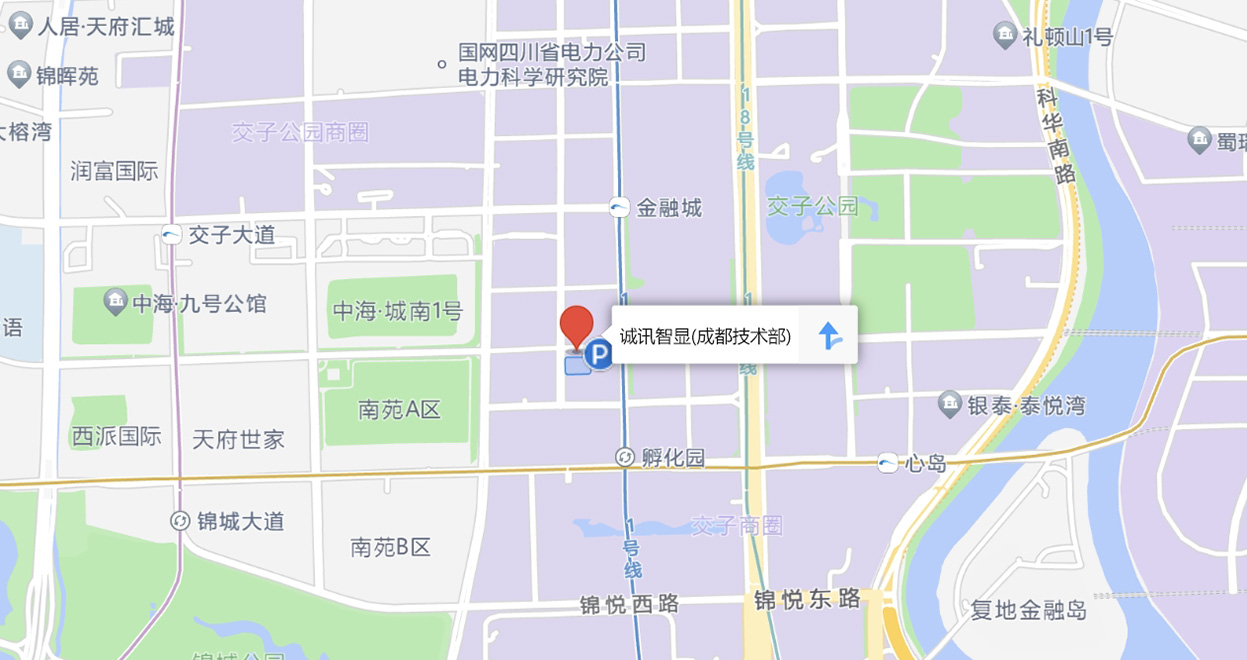Open the 银泰·泰悦湾 place marker

pyautogui.click(x=950, y=405)
